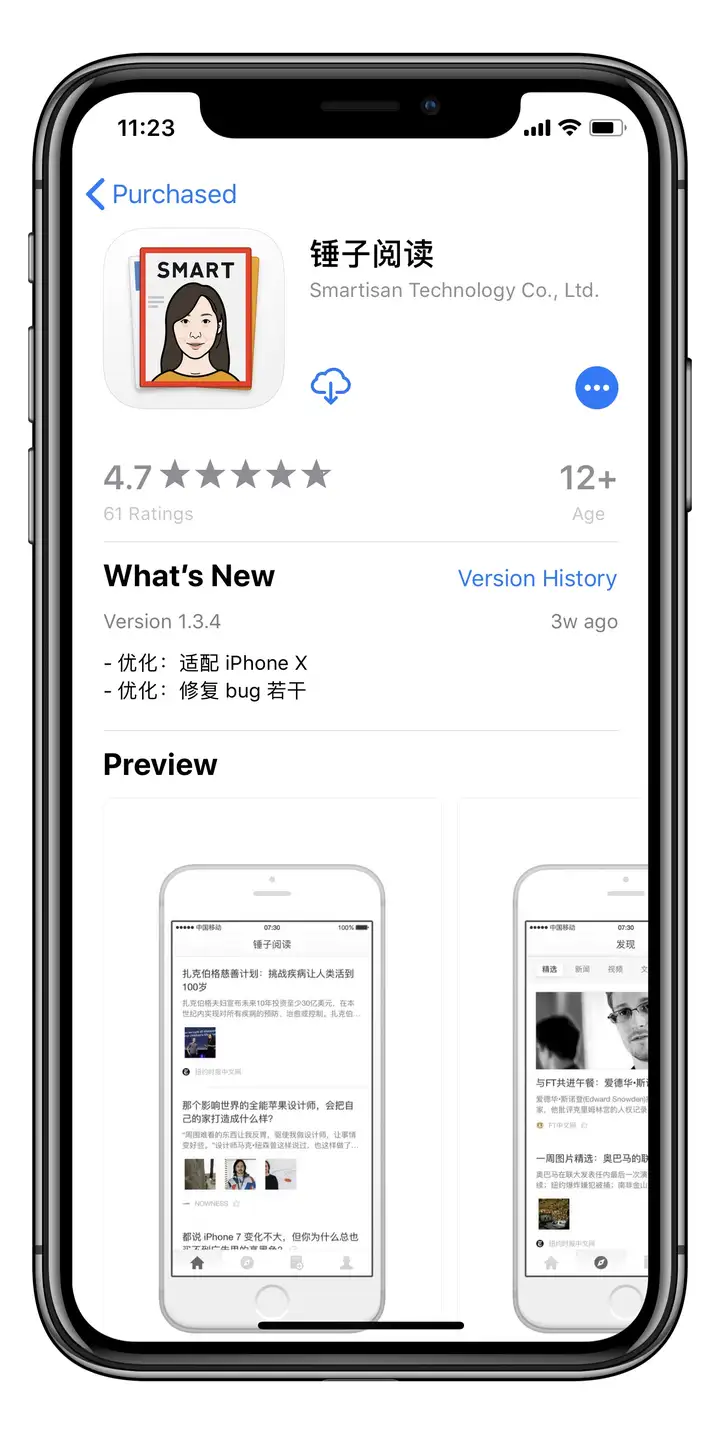Open the more options ellipsis button
The image size is (720, 1434).
[x=597, y=388]
